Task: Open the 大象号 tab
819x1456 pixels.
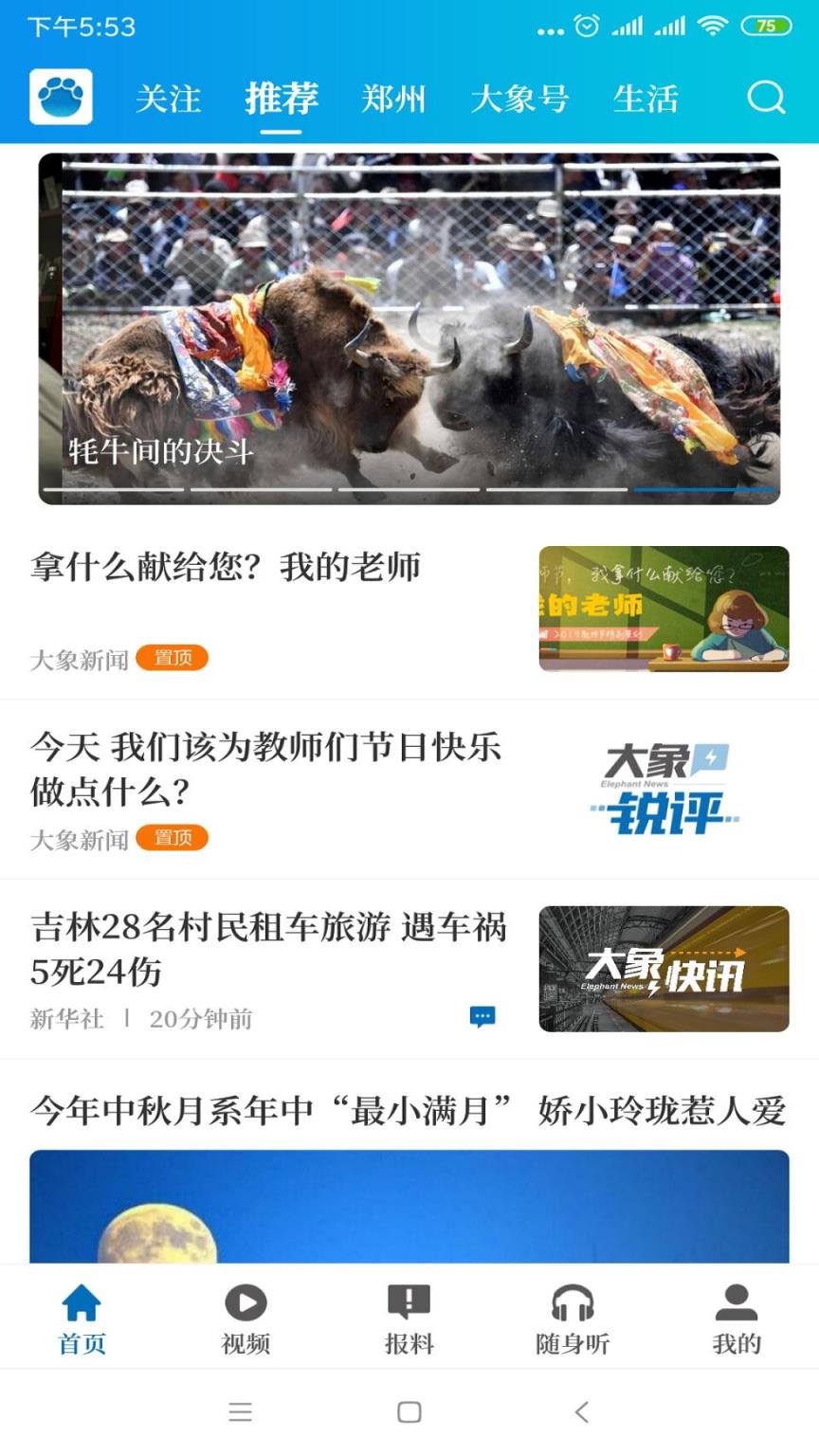Action: click(521, 98)
